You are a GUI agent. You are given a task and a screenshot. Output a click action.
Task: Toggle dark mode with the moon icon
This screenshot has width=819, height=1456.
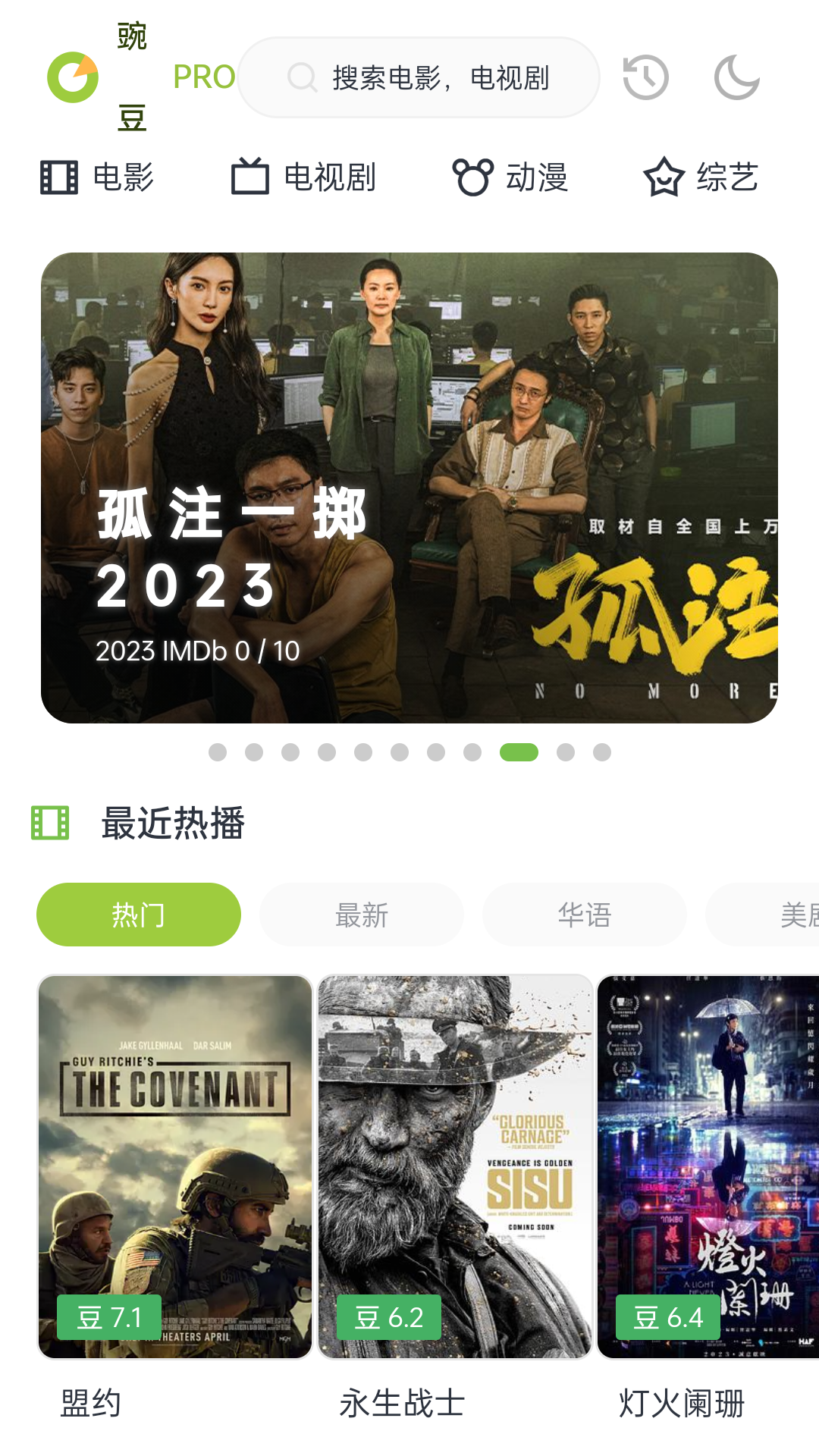[x=736, y=77]
